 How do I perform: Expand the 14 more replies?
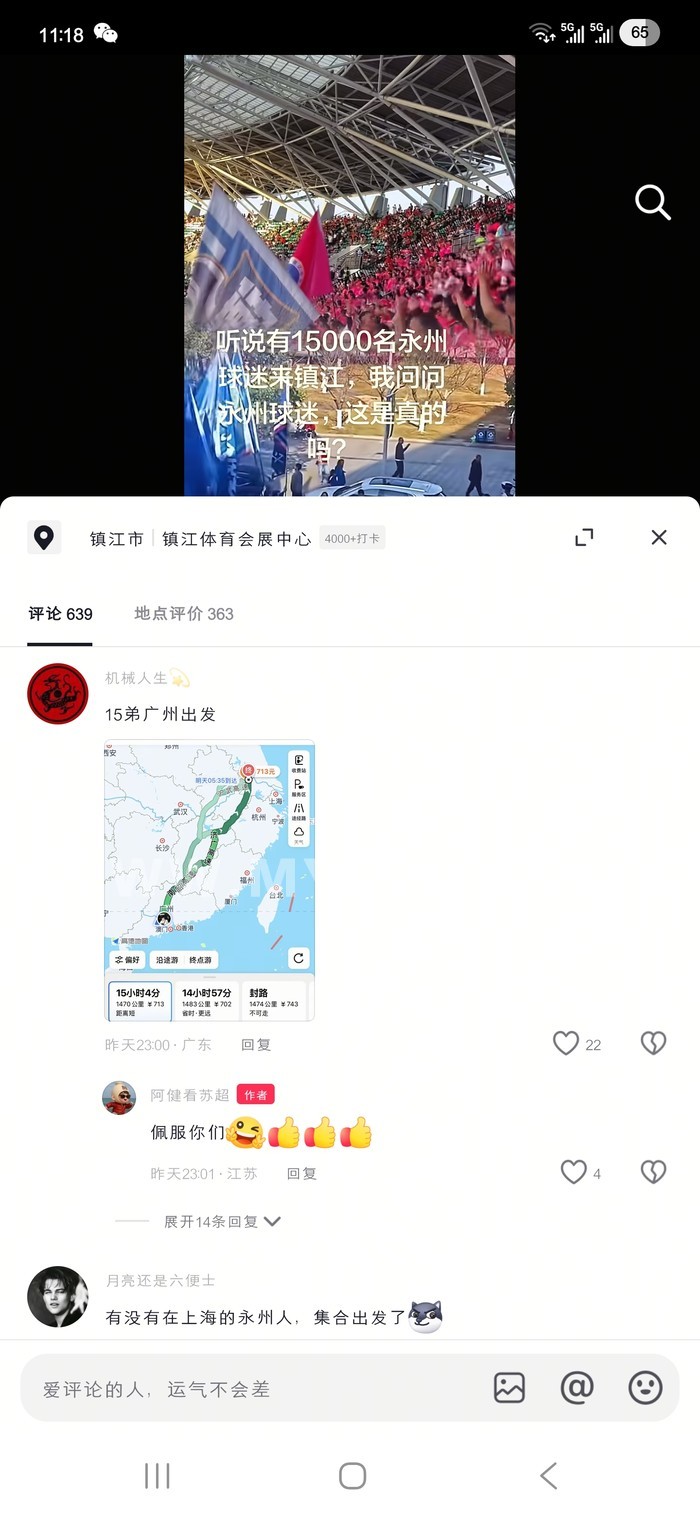pyautogui.click(x=222, y=1221)
